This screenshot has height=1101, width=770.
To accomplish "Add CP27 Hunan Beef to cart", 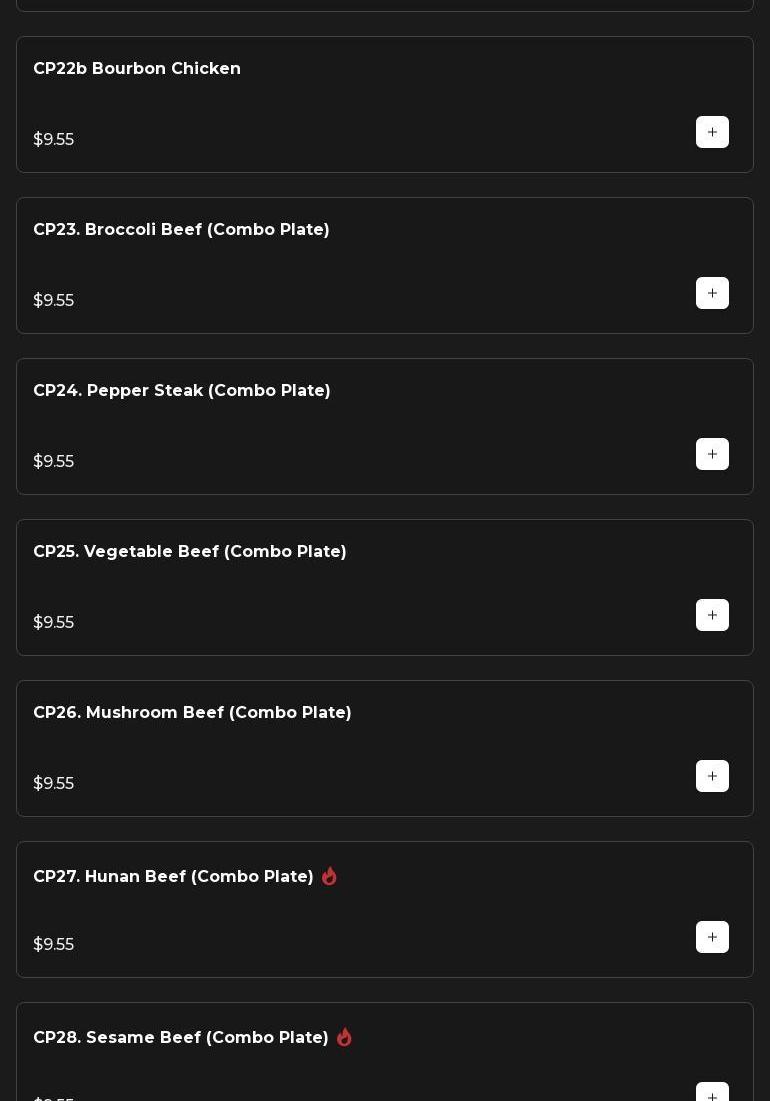I will tap(712, 937).
